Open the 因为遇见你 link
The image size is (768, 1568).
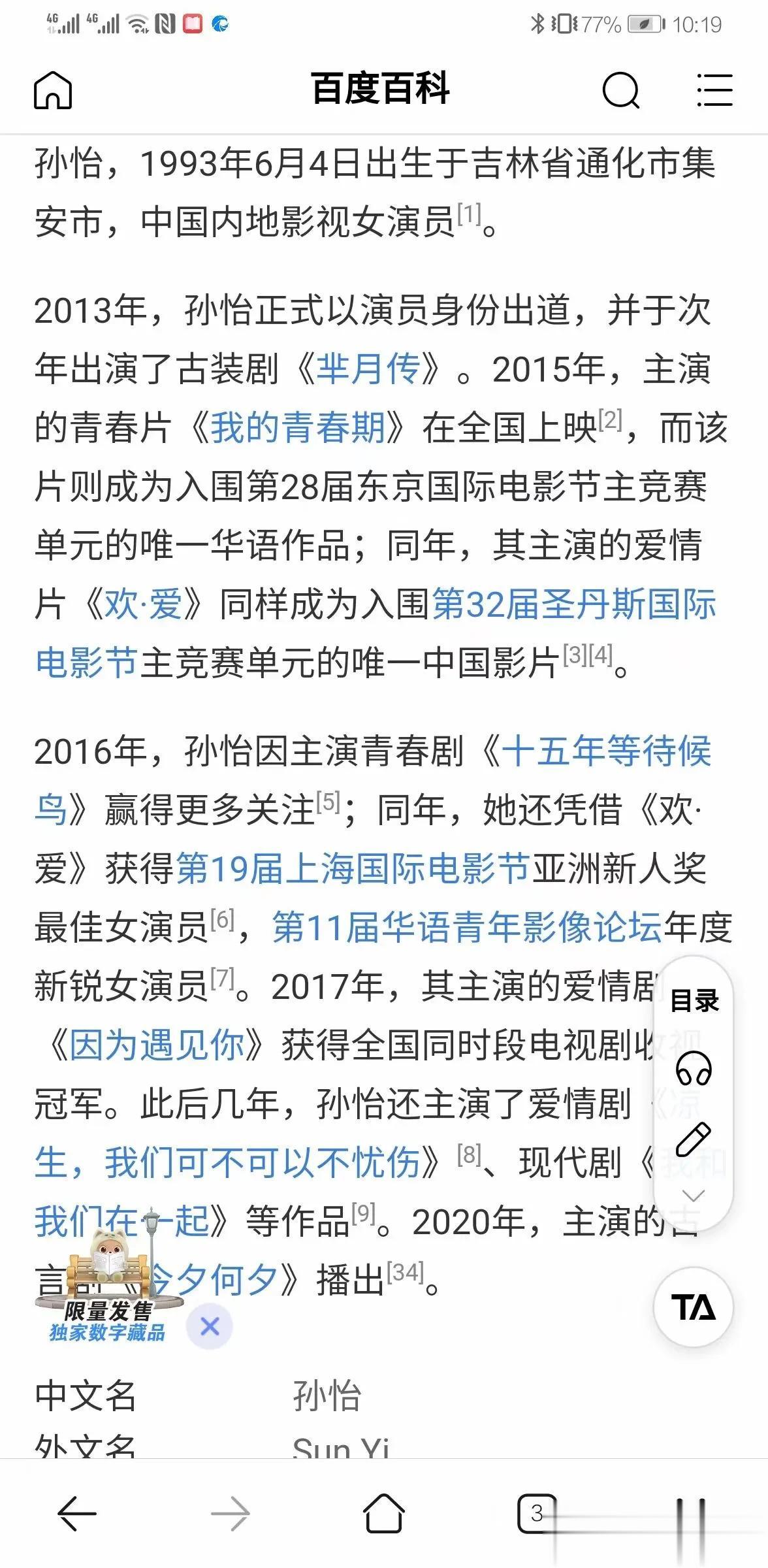(157, 1045)
